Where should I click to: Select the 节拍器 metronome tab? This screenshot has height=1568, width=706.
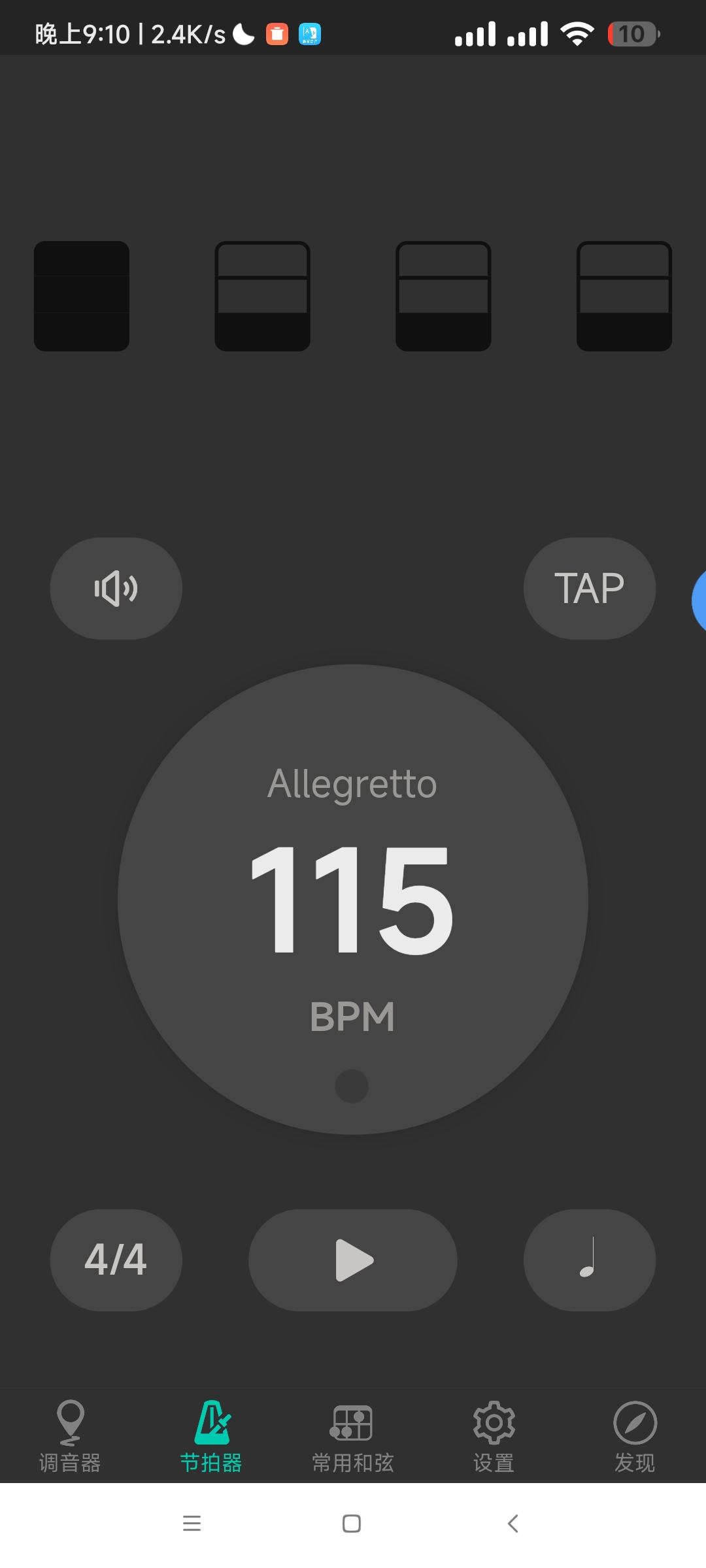click(211, 1436)
